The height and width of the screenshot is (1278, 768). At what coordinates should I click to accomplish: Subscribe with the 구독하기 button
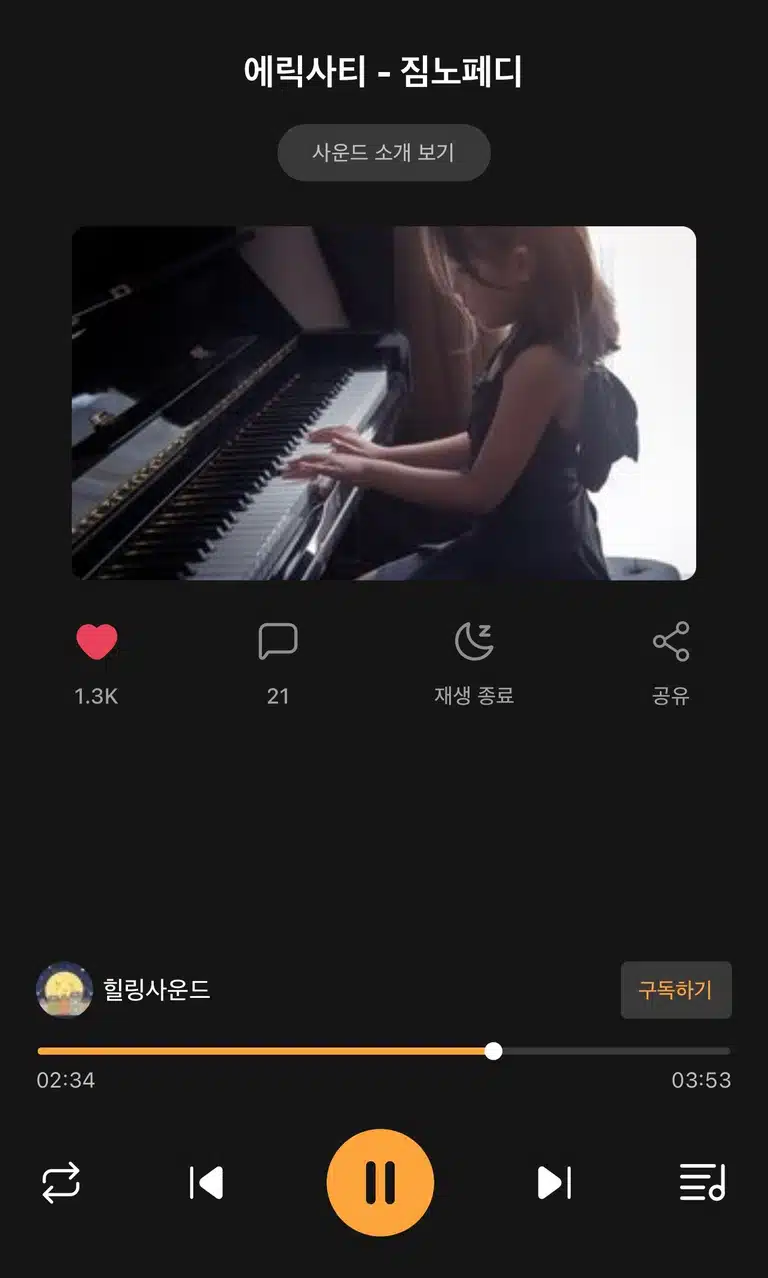pos(676,990)
